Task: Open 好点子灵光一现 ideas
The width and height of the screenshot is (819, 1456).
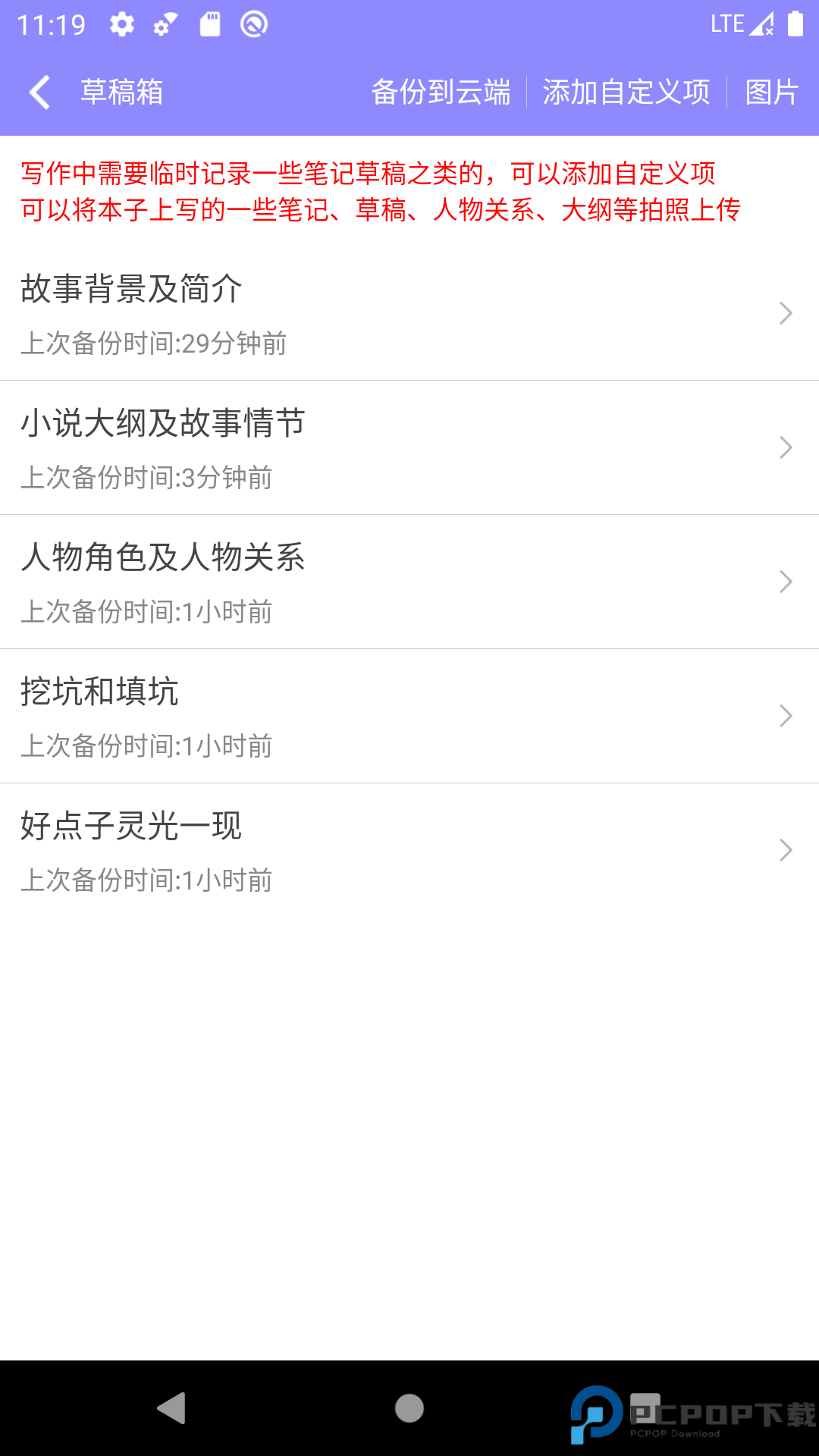Action: (x=409, y=850)
